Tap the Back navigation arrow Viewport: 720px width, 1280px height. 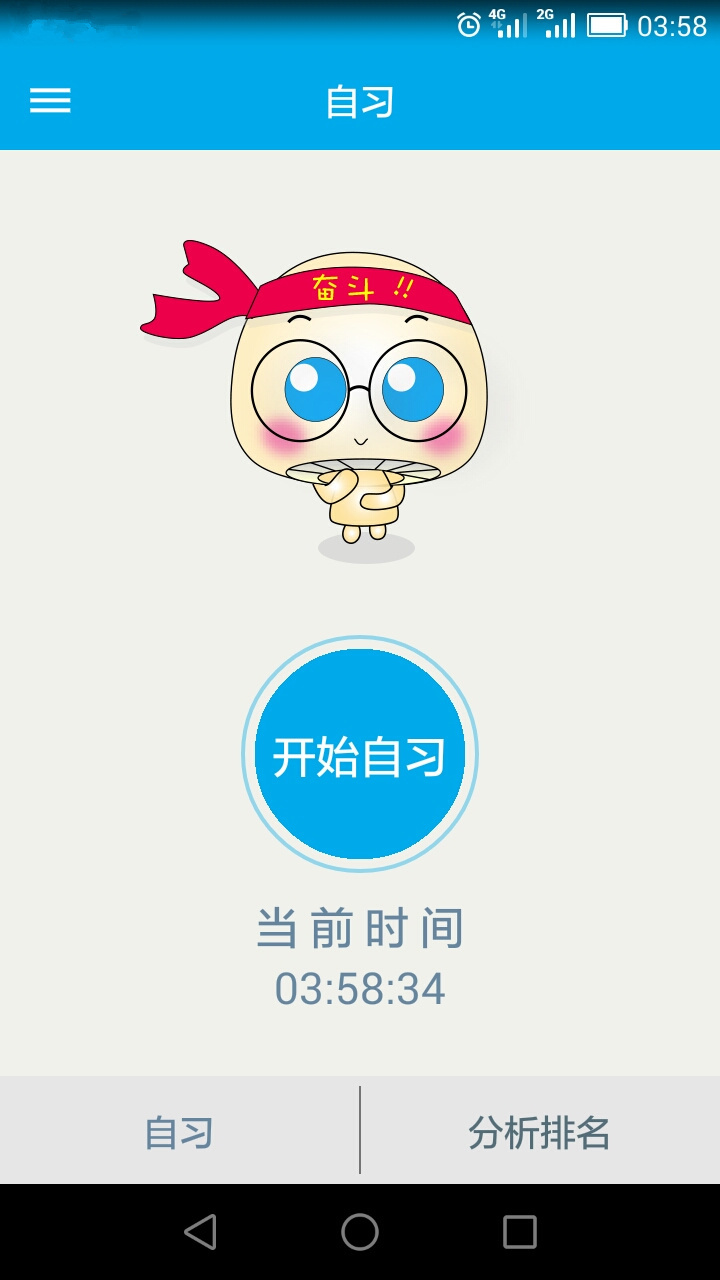point(201,1232)
